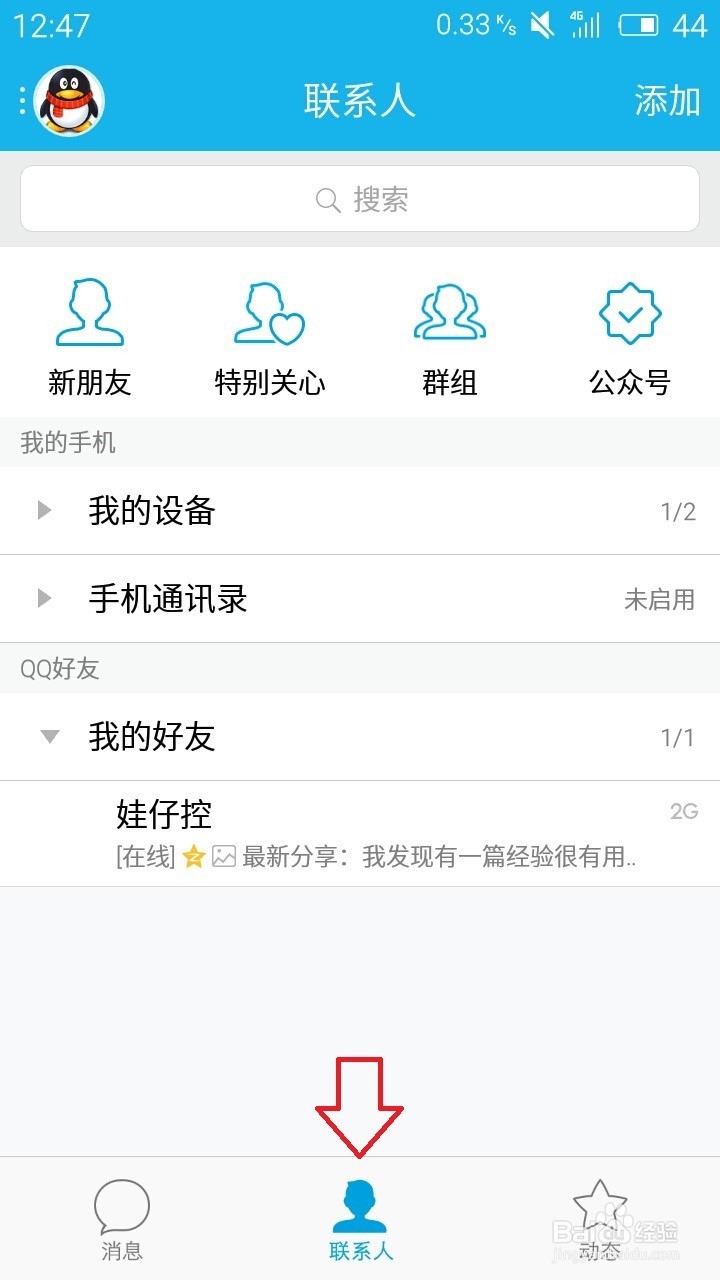Open the 搜索 search box
720x1280 pixels.
point(360,199)
